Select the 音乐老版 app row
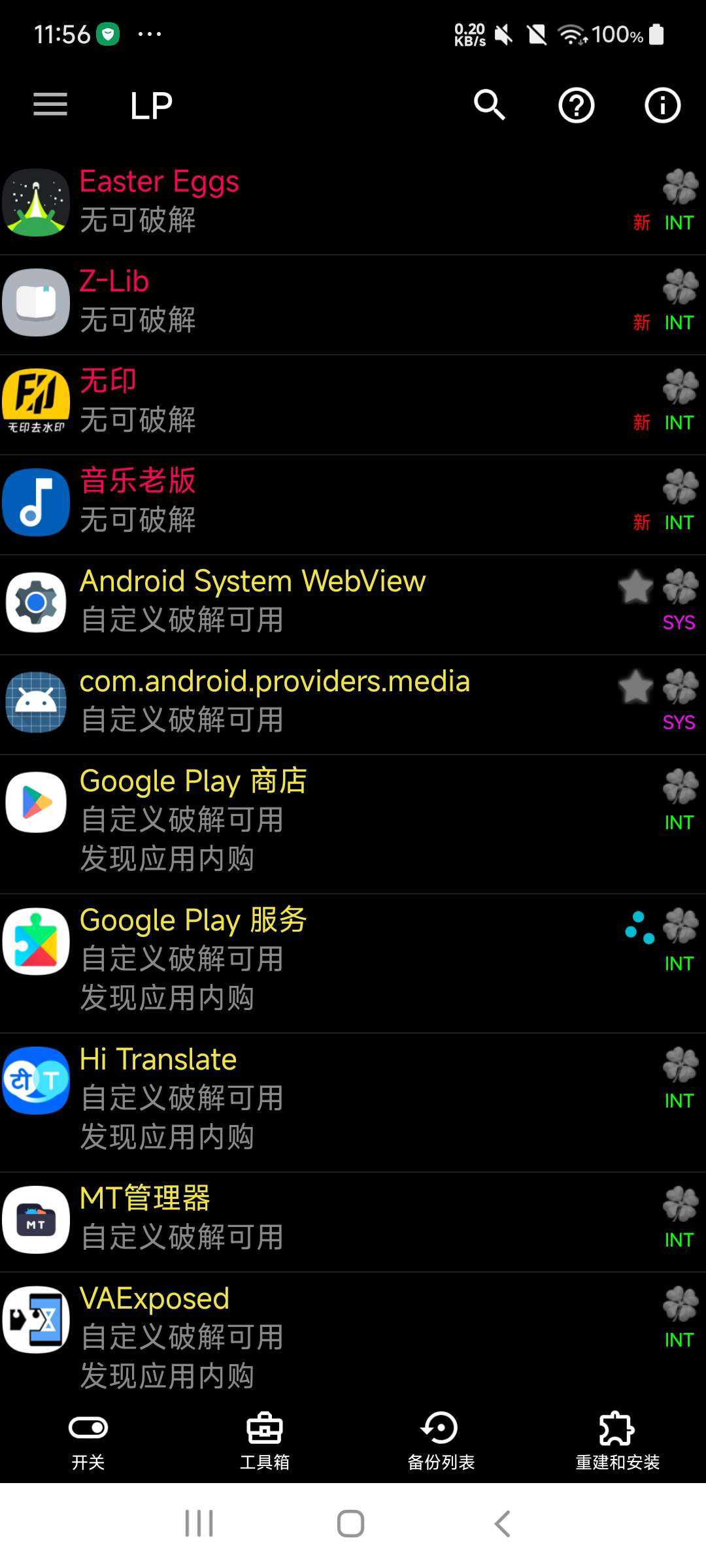Screen dimensions: 706x1568 point(353,504)
